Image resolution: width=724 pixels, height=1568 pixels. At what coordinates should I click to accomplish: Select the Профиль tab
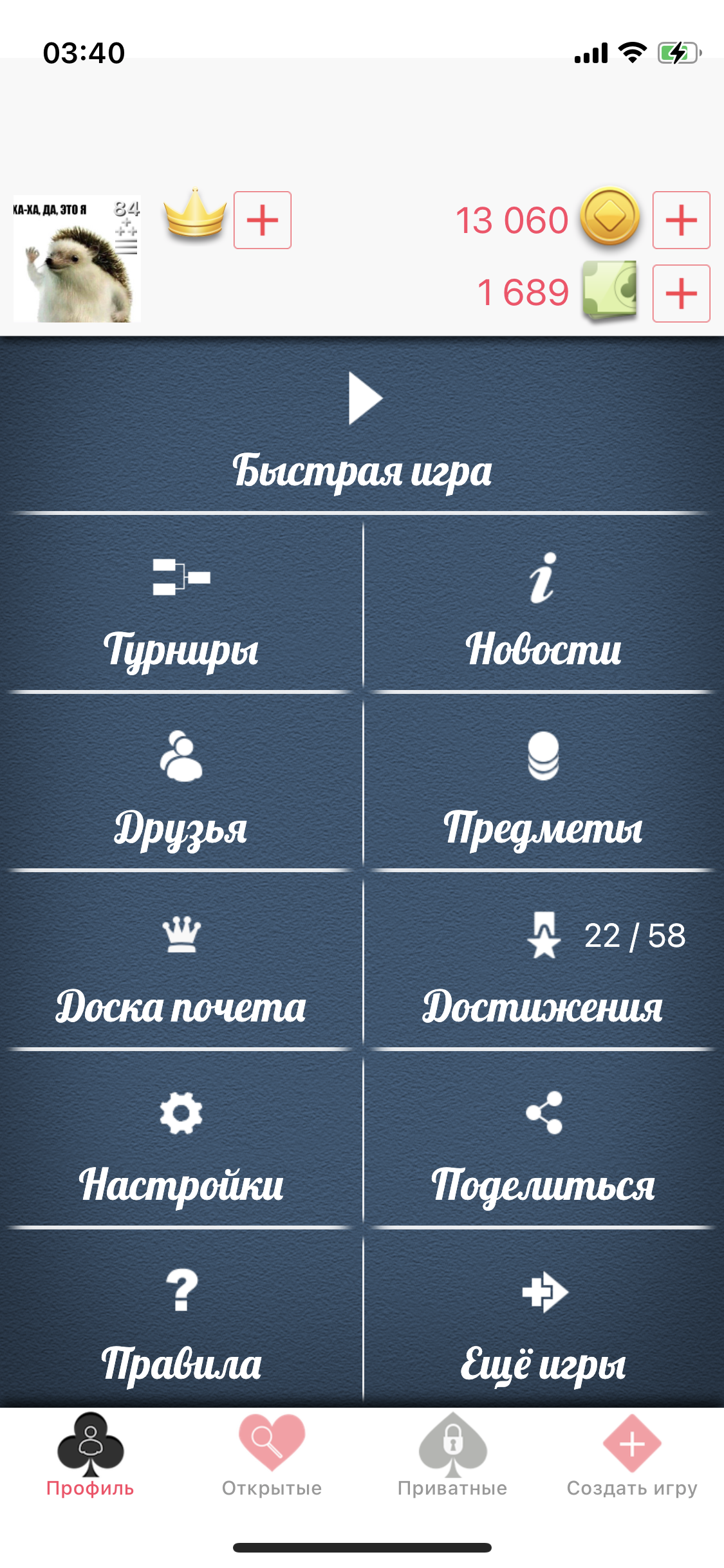(90, 1456)
